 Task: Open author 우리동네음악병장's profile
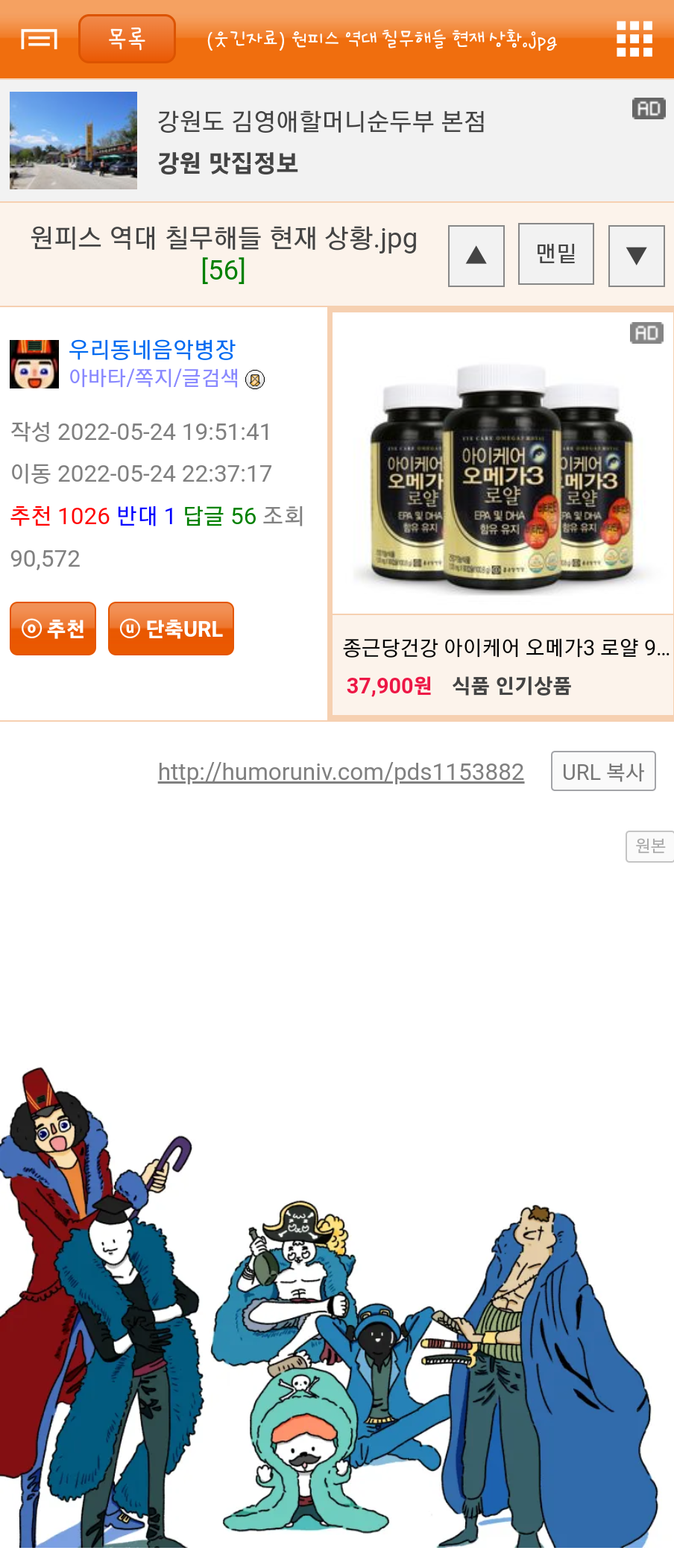(x=152, y=349)
